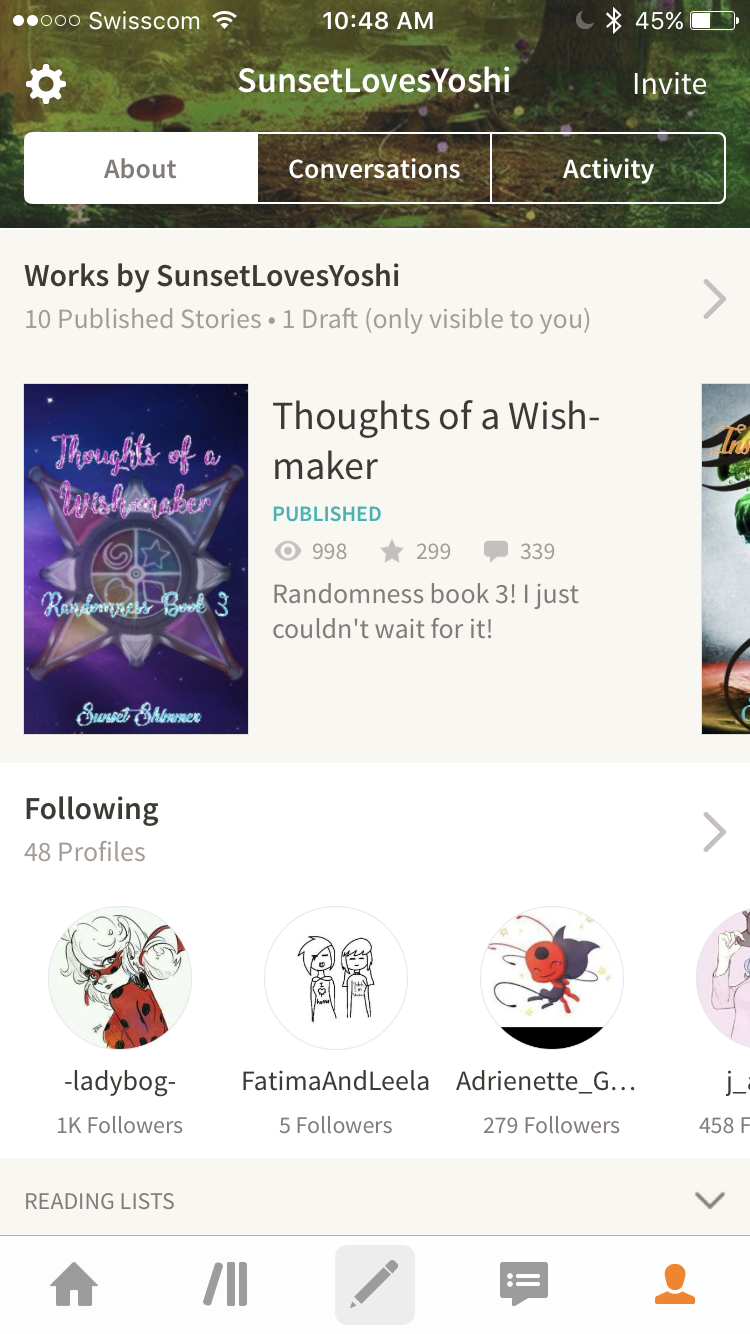The width and height of the screenshot is (750, 1334).
Task: Expand the Reading Lists section
Action: pyautogui.click(x=709, y=1200)
